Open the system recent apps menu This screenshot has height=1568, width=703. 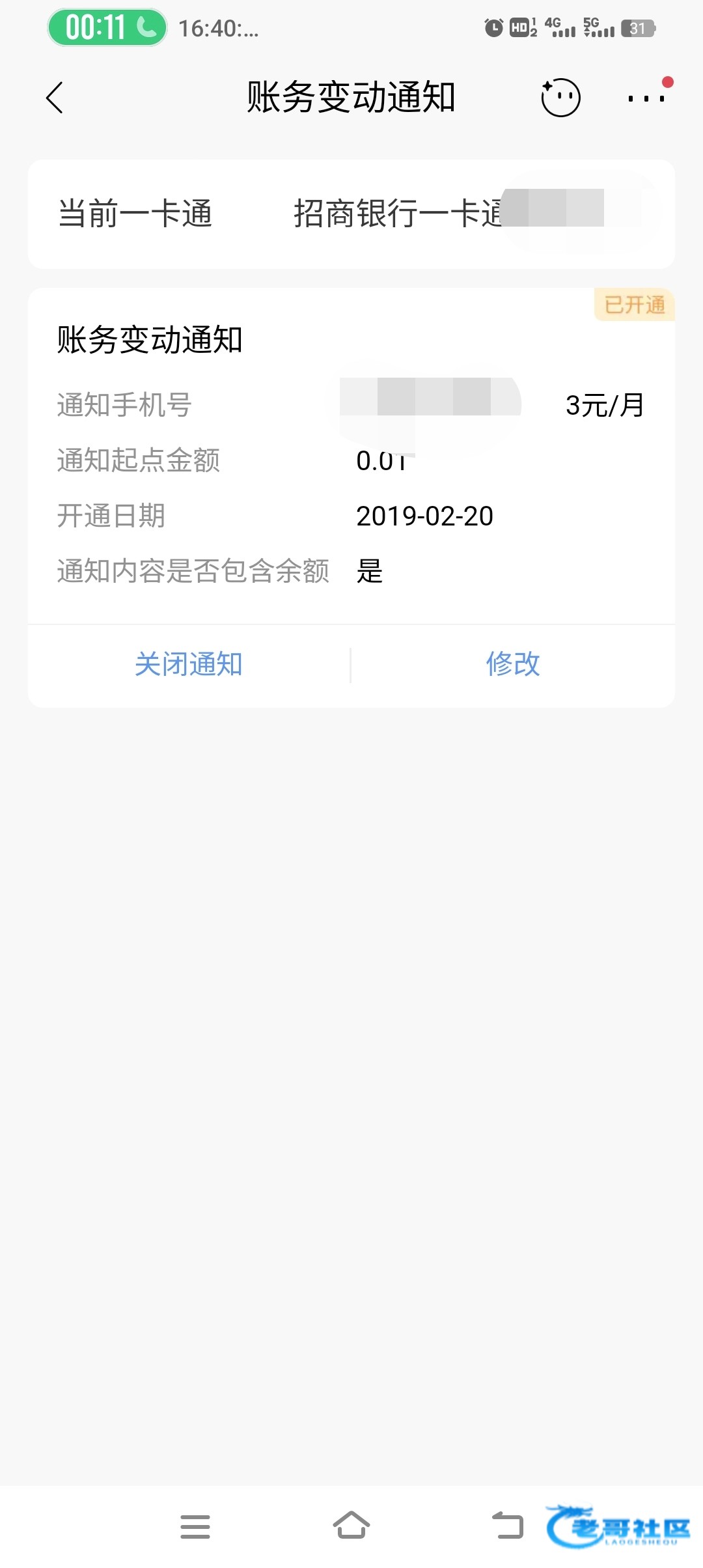(x=195, y=1526)
